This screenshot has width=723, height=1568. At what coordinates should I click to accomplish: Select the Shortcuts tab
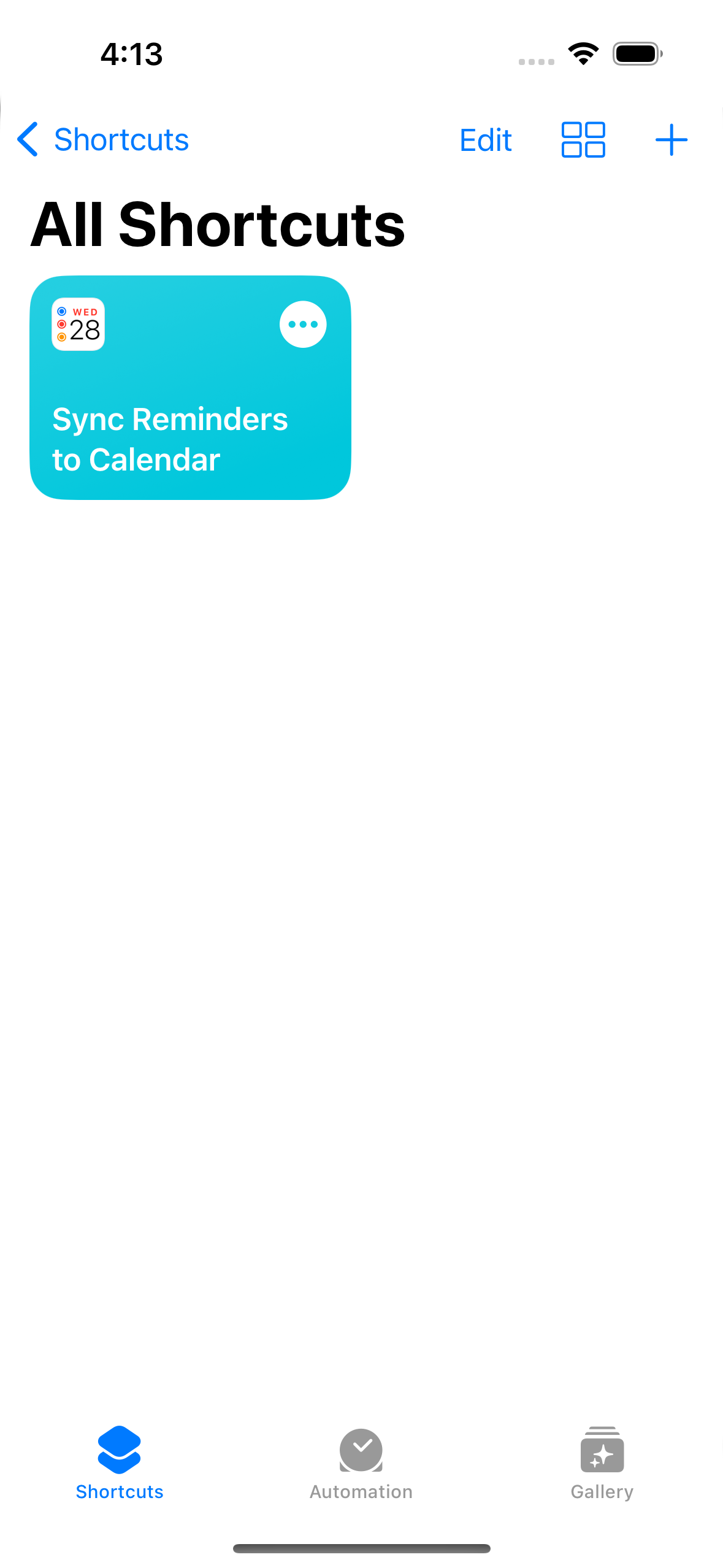[120, 1462]
